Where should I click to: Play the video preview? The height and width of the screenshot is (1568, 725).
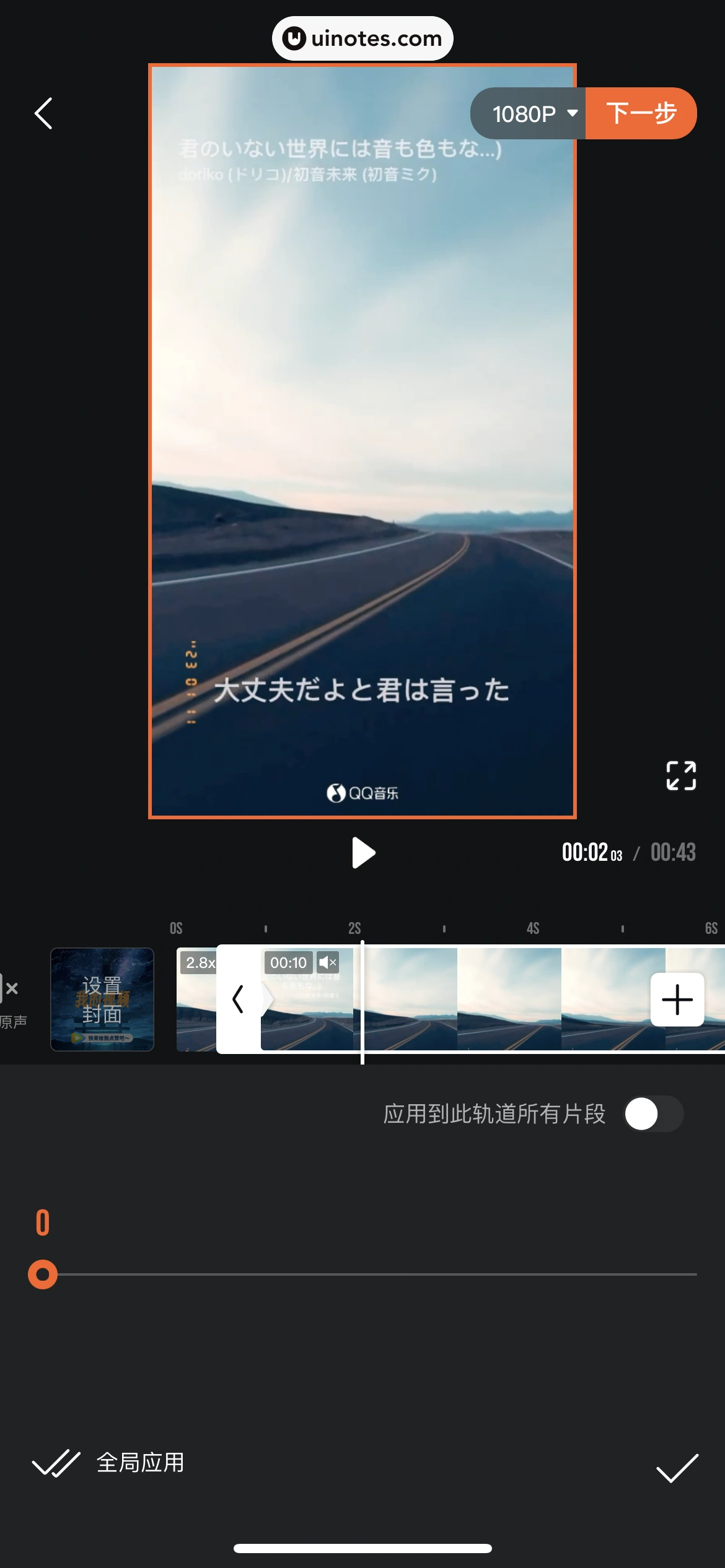363,853
